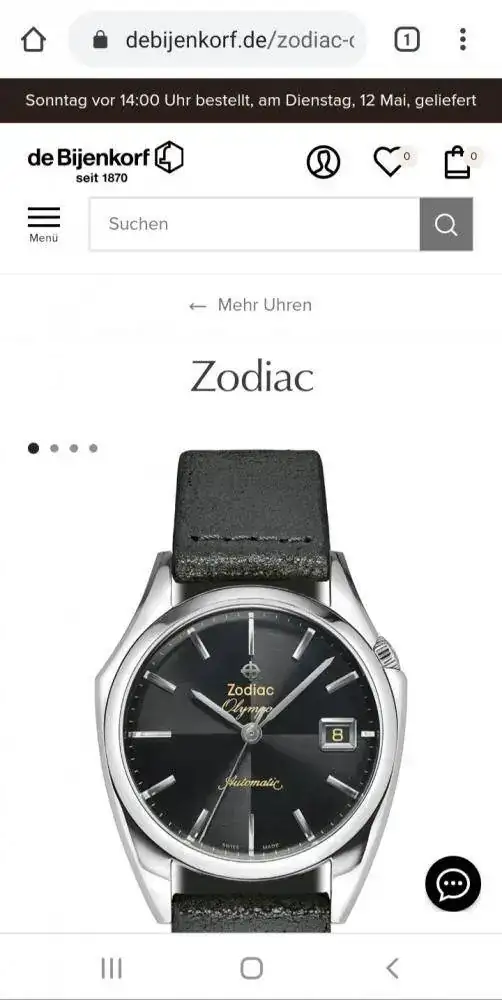Open the browser home page

point(34,40)
